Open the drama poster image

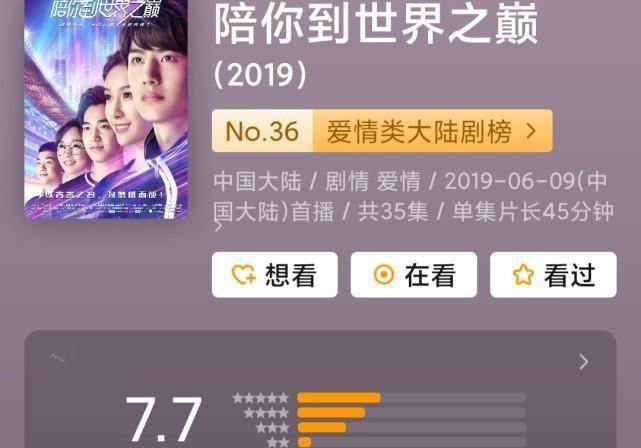[x=105, y=110]
